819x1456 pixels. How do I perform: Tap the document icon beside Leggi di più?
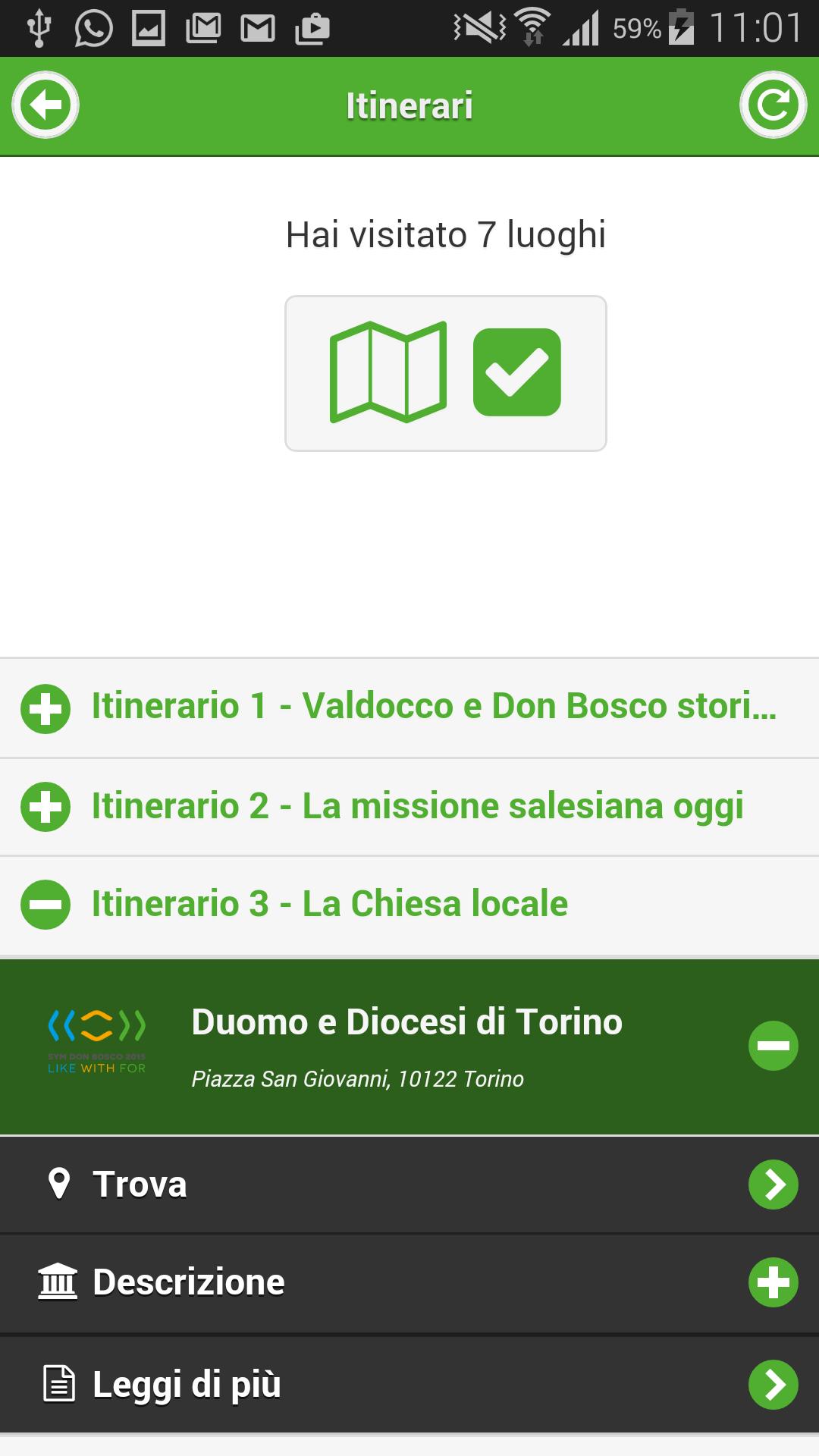[x=59, y=1382]
